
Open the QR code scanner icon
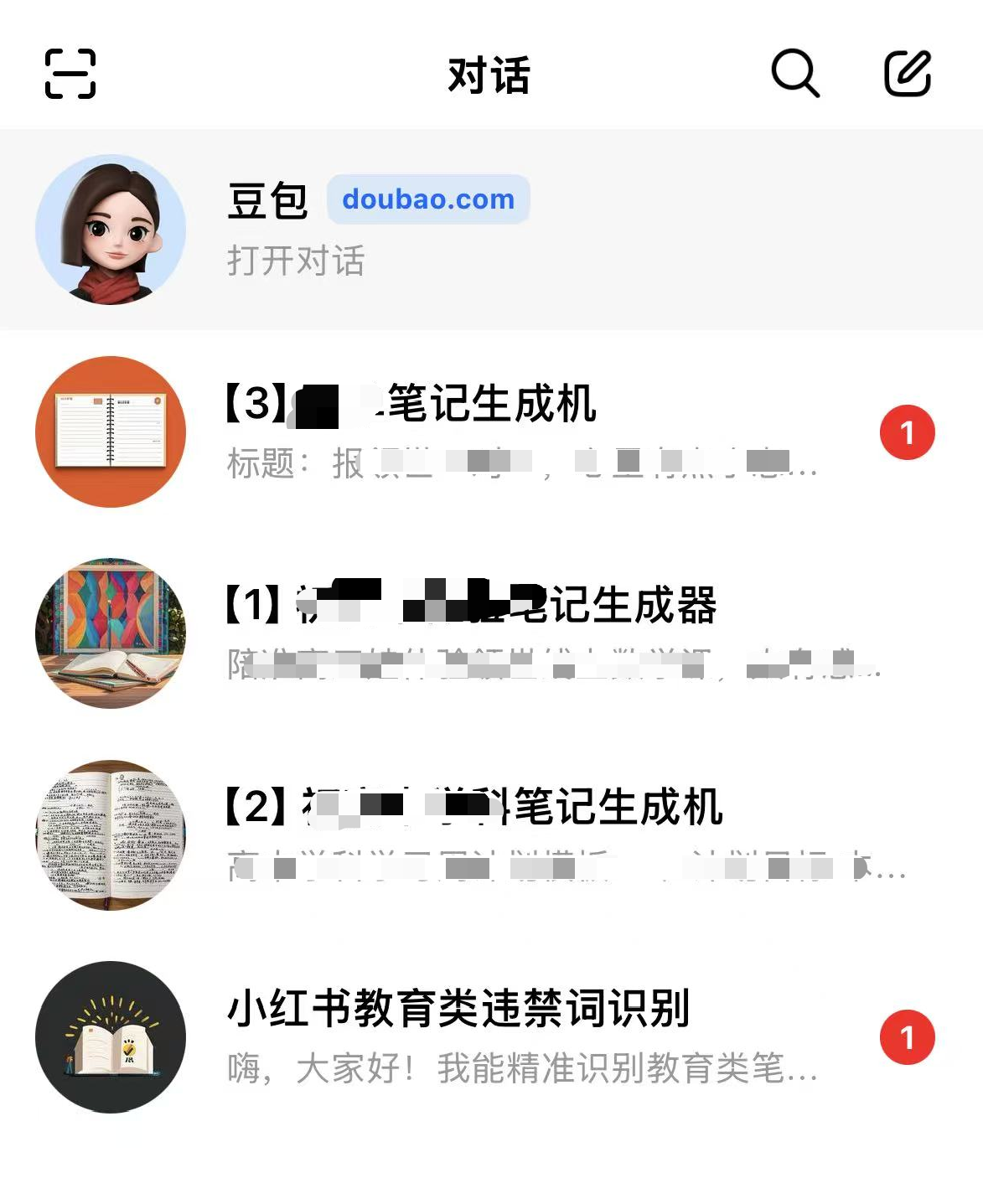(70, 76)
